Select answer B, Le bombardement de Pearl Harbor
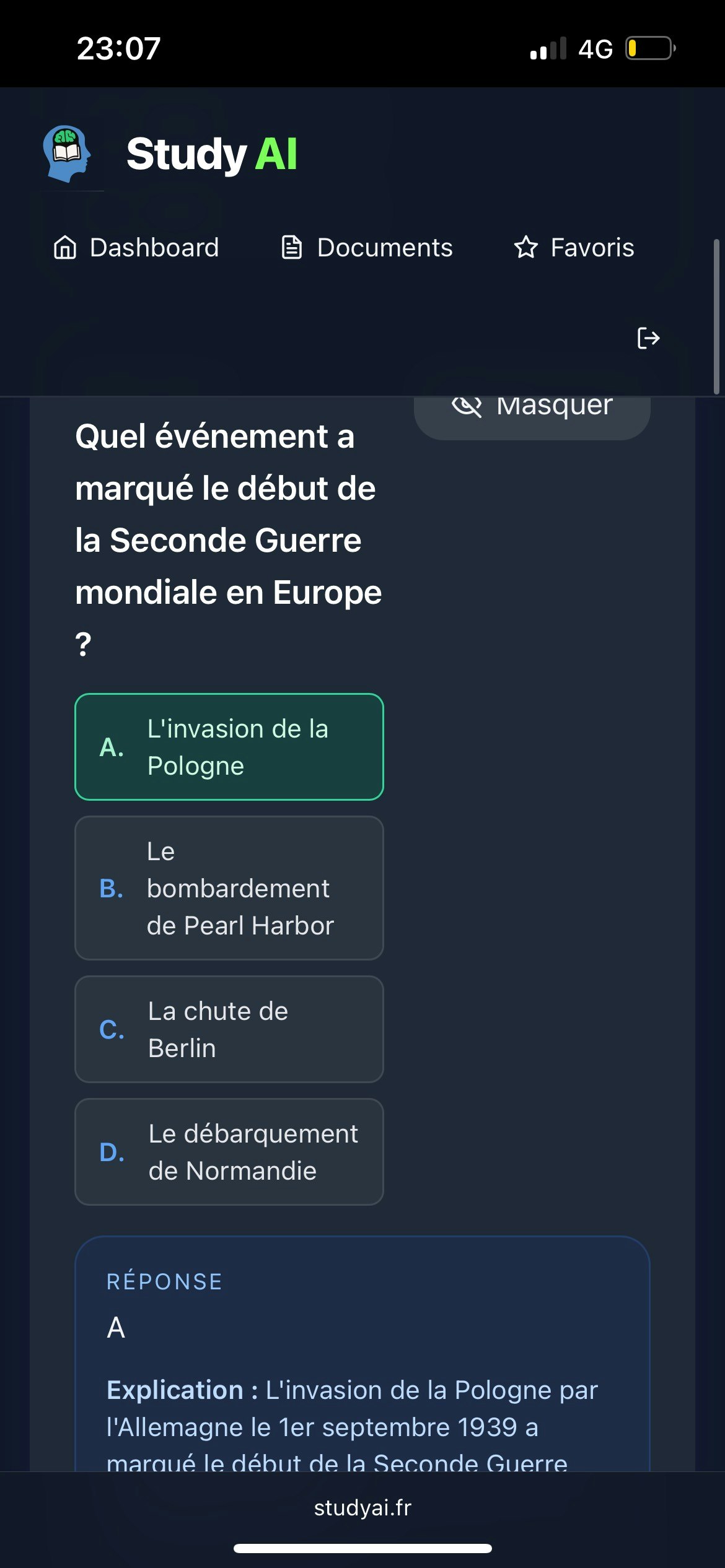Viewport: 725px width, 1568px height. pyautogui.click(x=229, y=888)
